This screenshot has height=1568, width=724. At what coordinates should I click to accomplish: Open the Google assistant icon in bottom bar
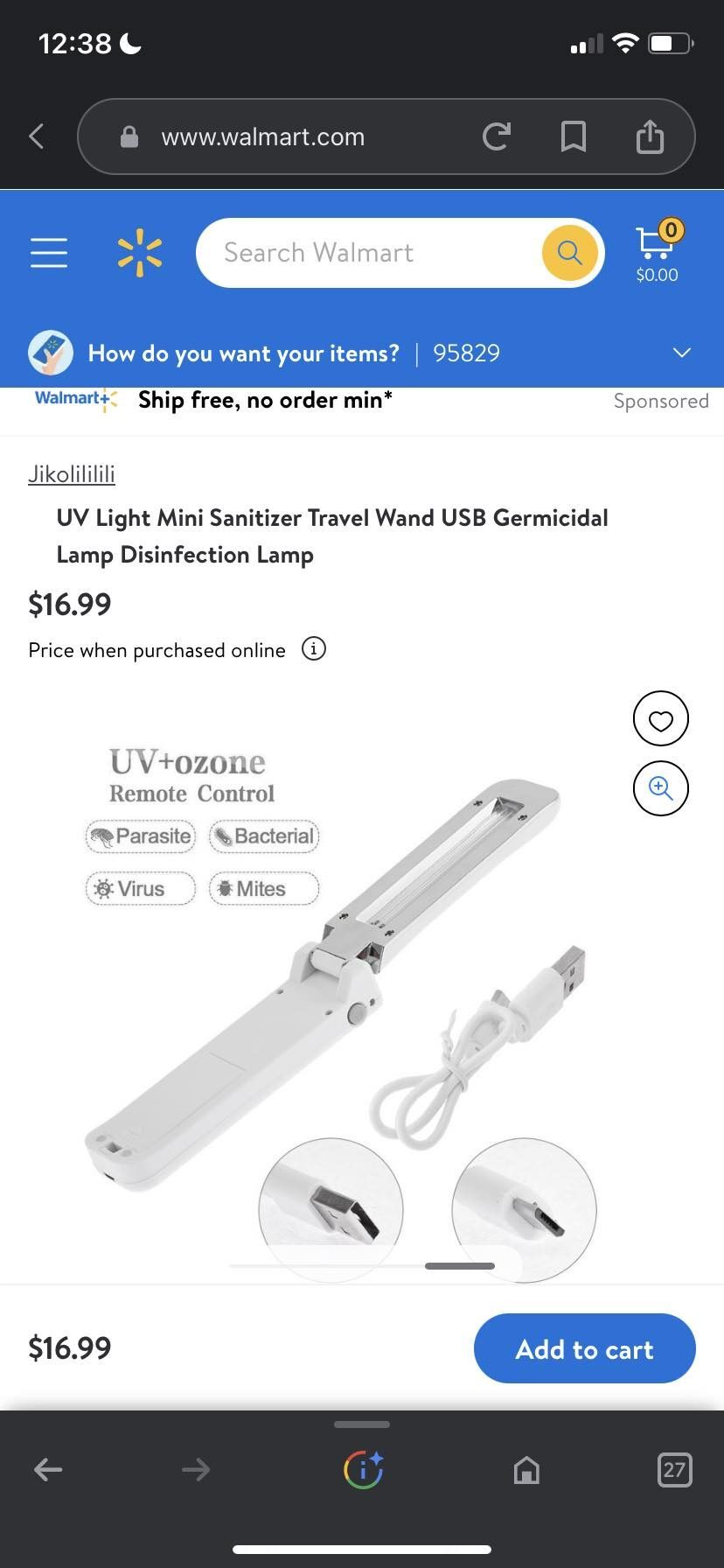pyautogui.click(x=363, y=1469)
